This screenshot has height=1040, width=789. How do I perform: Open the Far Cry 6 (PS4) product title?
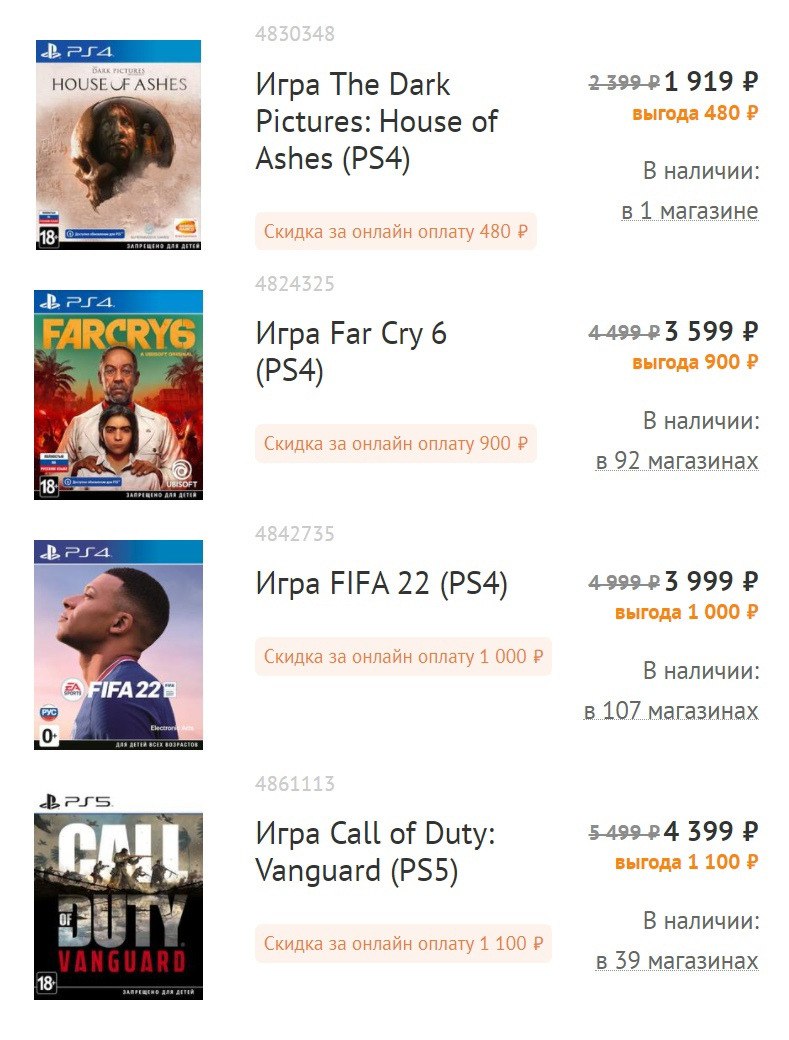pyautogui.click(x=351, y=352)
